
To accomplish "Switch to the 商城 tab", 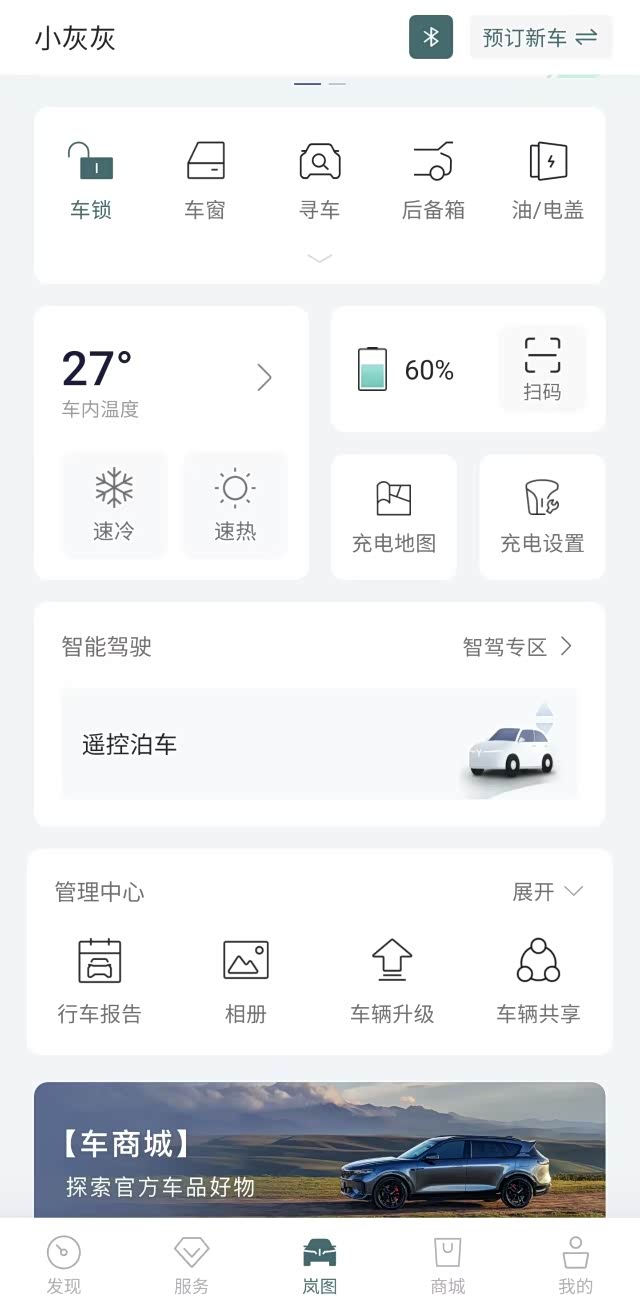I will click(448, 1265).
